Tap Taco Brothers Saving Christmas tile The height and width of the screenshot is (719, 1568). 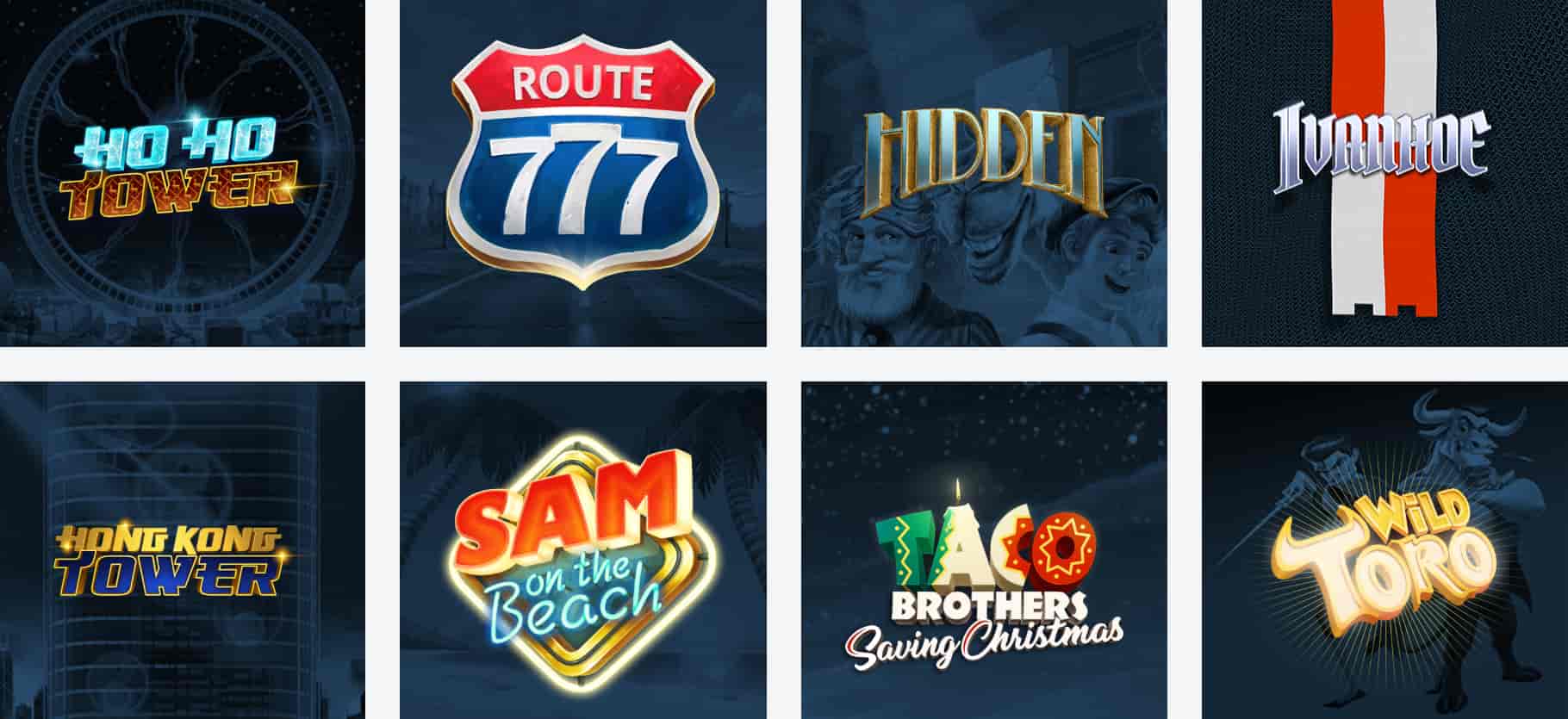click(x=984, y=551)
